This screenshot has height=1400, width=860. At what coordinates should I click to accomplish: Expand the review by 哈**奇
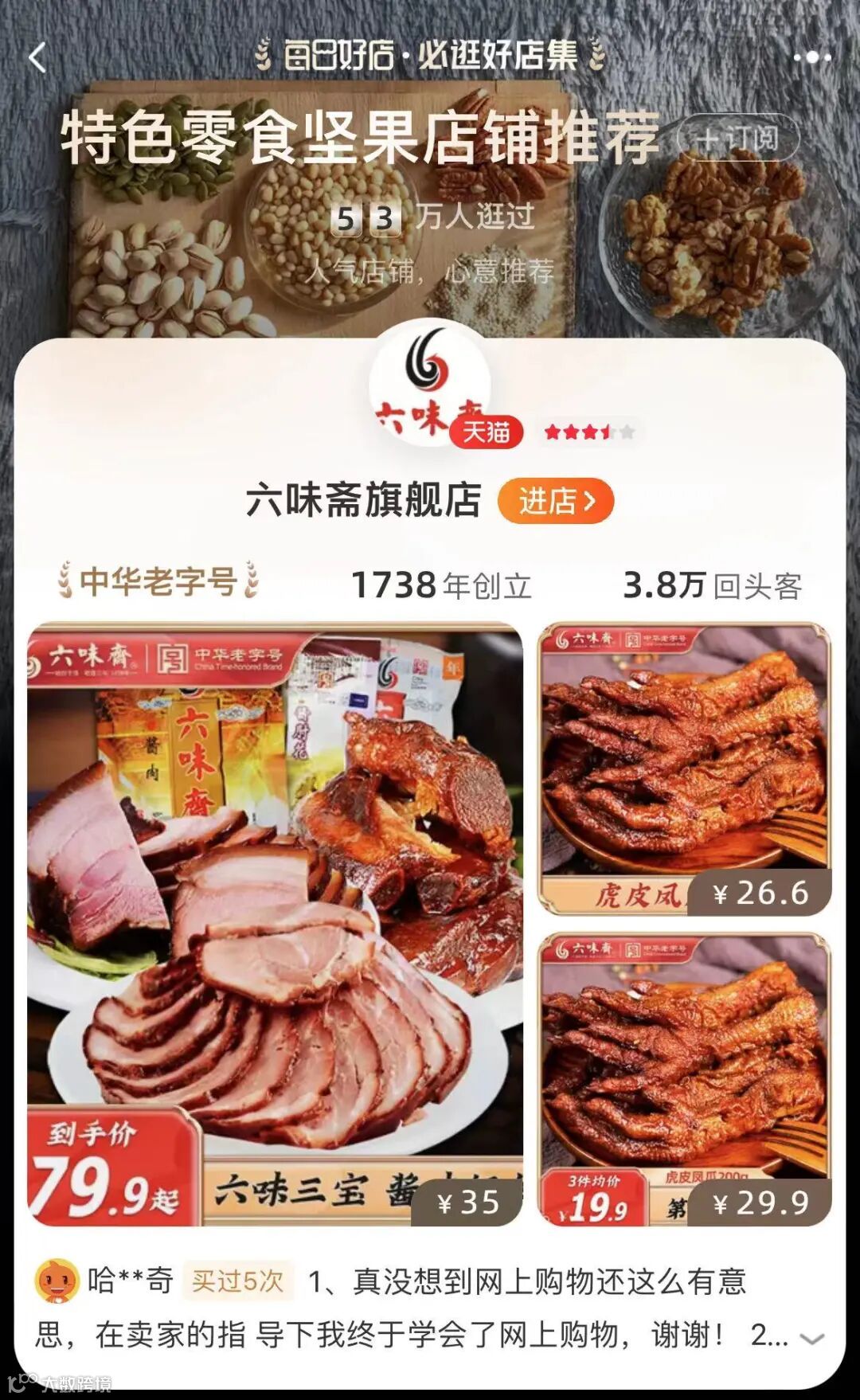pyautogui.click(x=811, y=1339)
